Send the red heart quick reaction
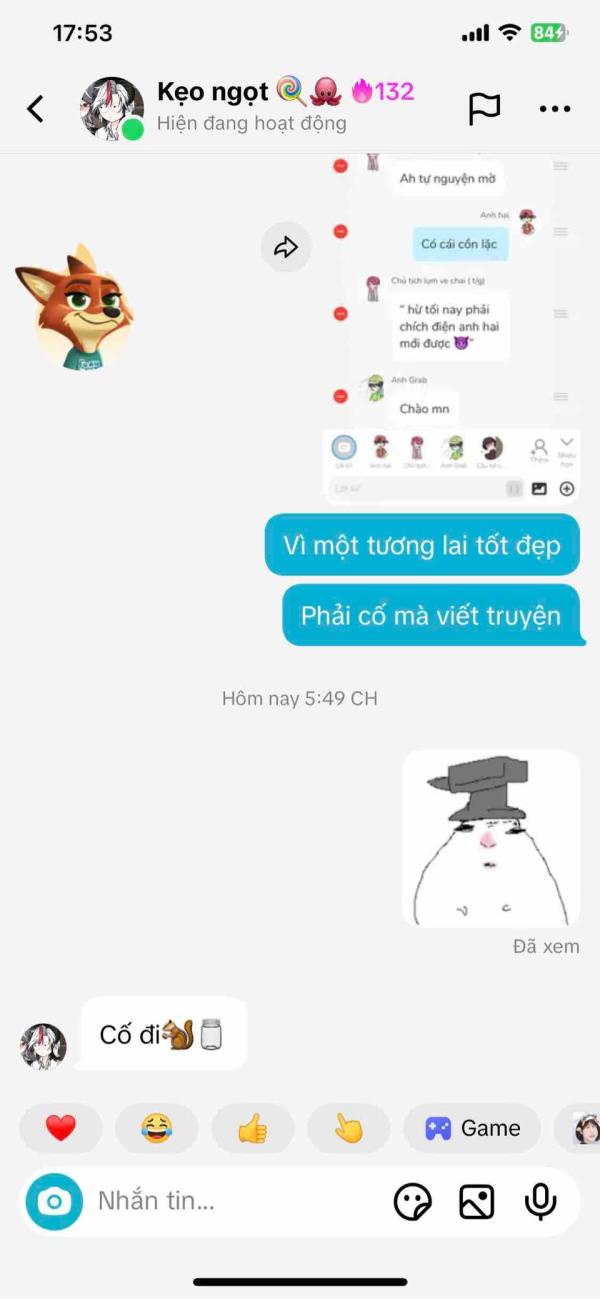Image resolution: width=600 pixels, height=1299 pixels. [61, 1128]
